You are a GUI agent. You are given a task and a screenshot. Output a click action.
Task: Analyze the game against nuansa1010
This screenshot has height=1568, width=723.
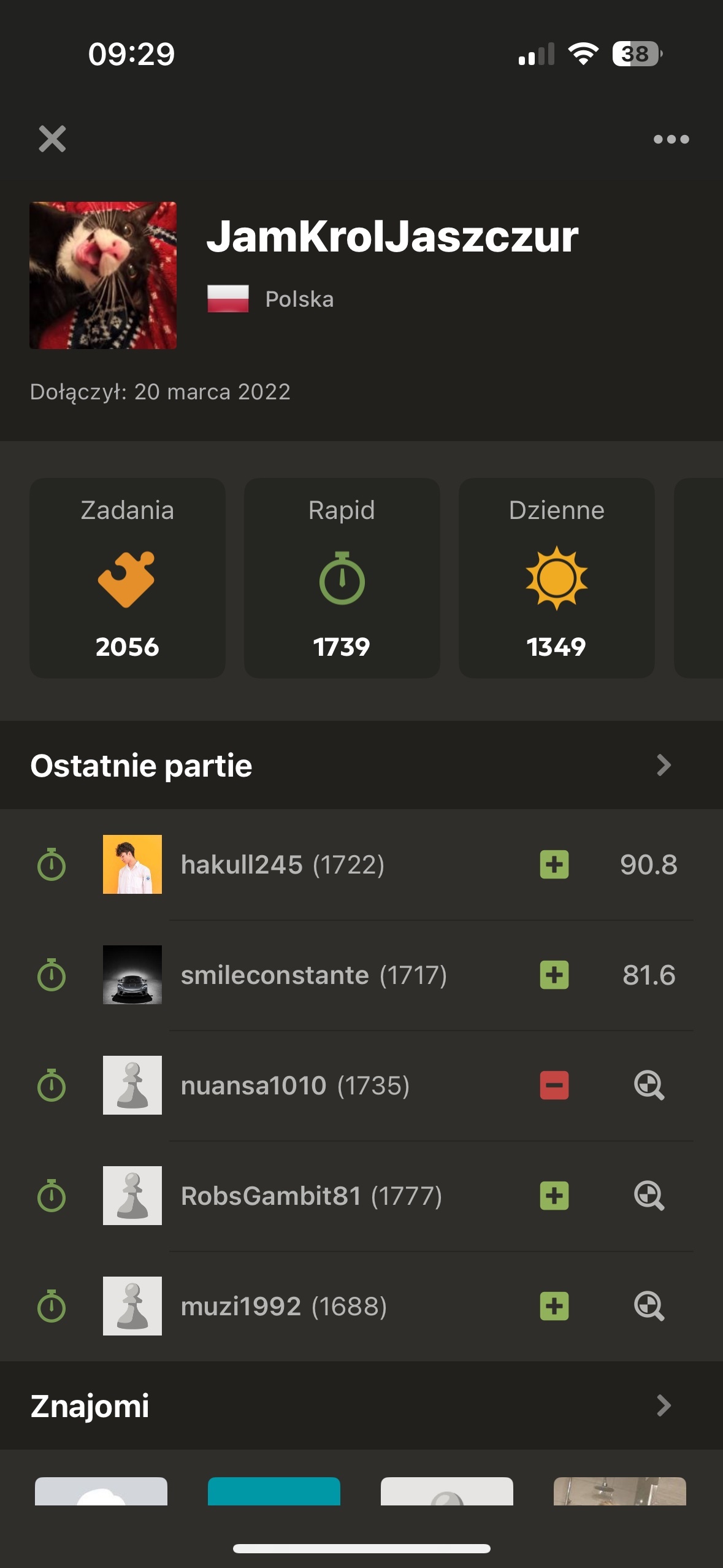pyautogui.click(x=649, y=1085)
